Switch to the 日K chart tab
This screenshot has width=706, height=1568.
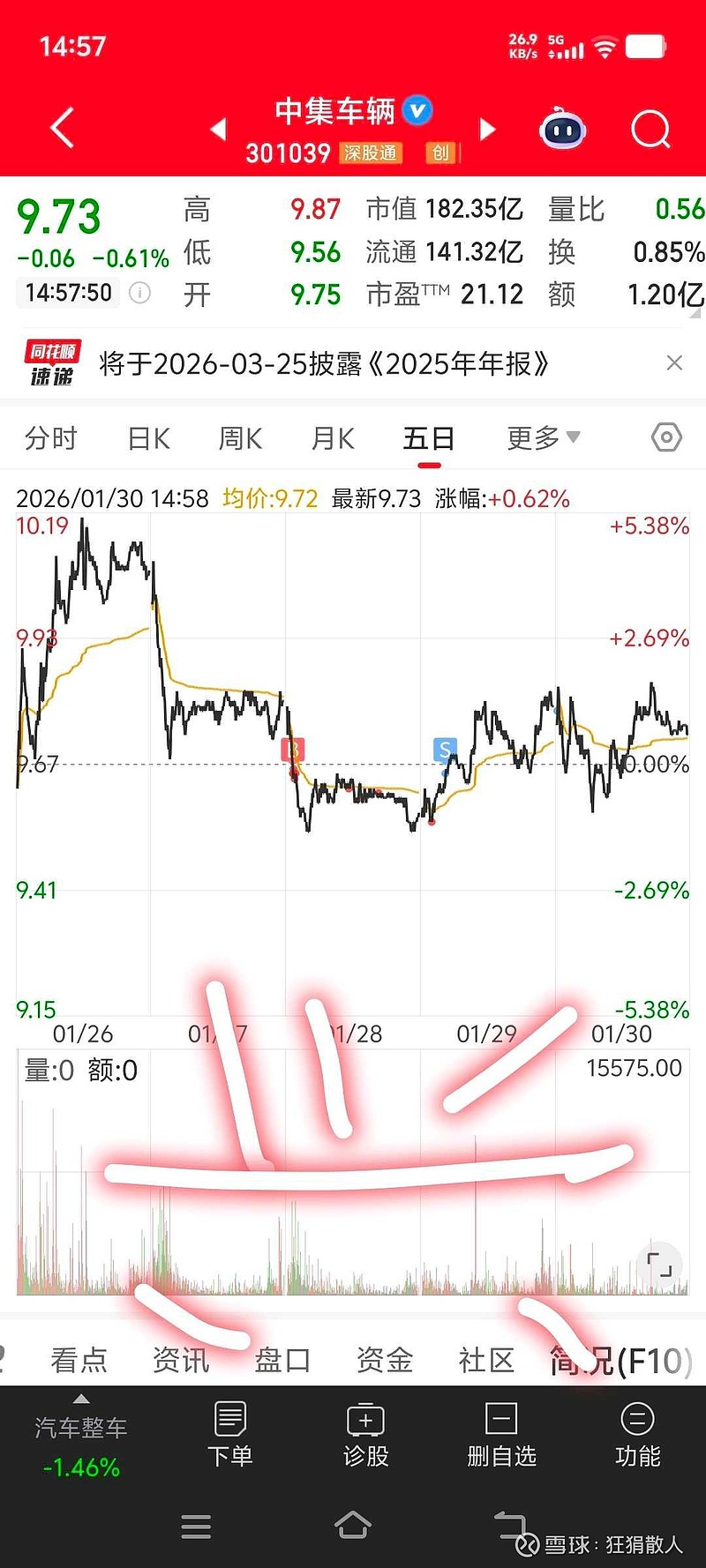146,437
